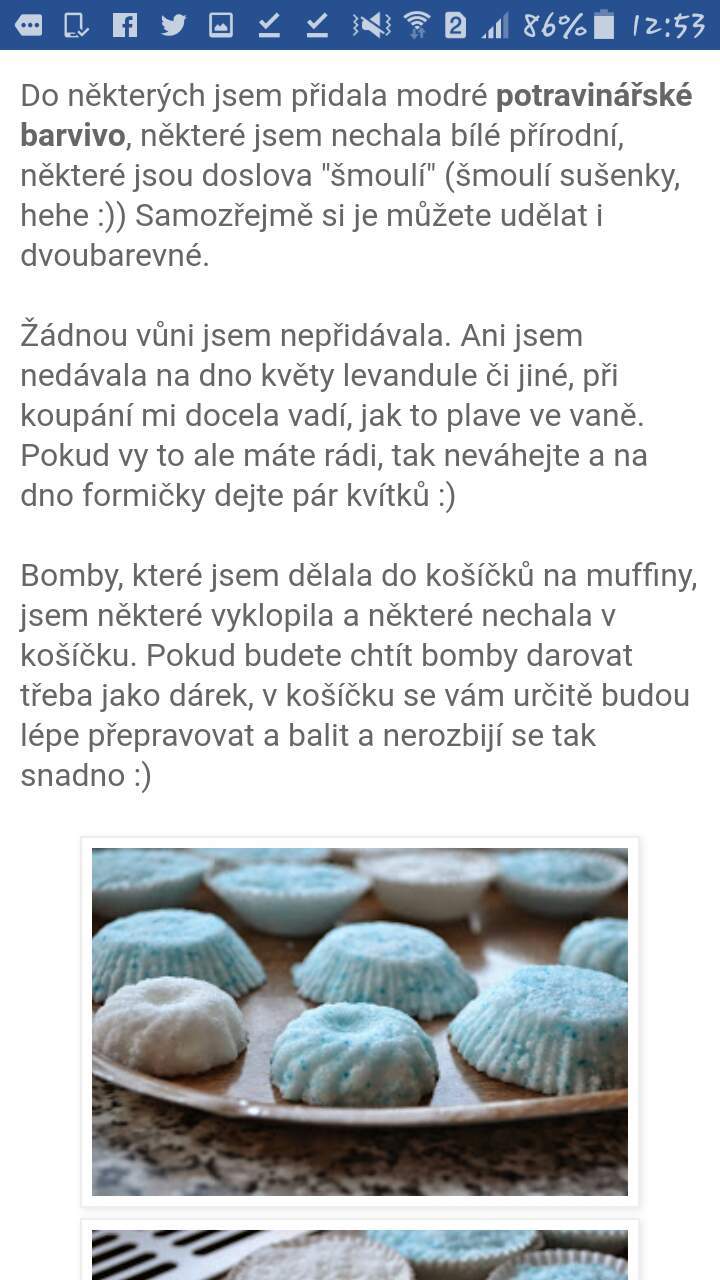Open the blue bath bombs photo
Image resolution: width=720 pixels, height=1280 pixels.
pyautogui.click(x=360, y=1021)
